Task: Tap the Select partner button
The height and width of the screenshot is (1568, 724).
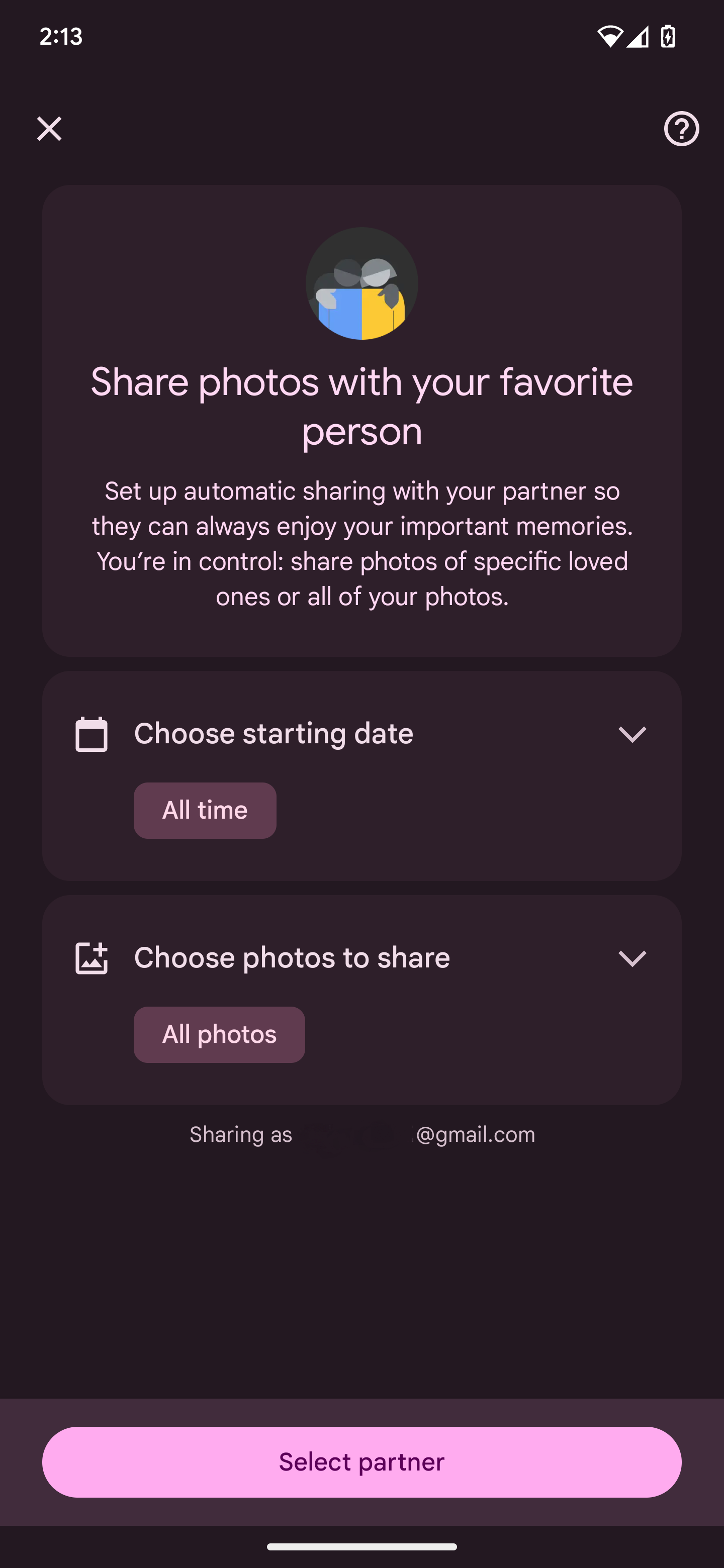Action: [361, 1462]
